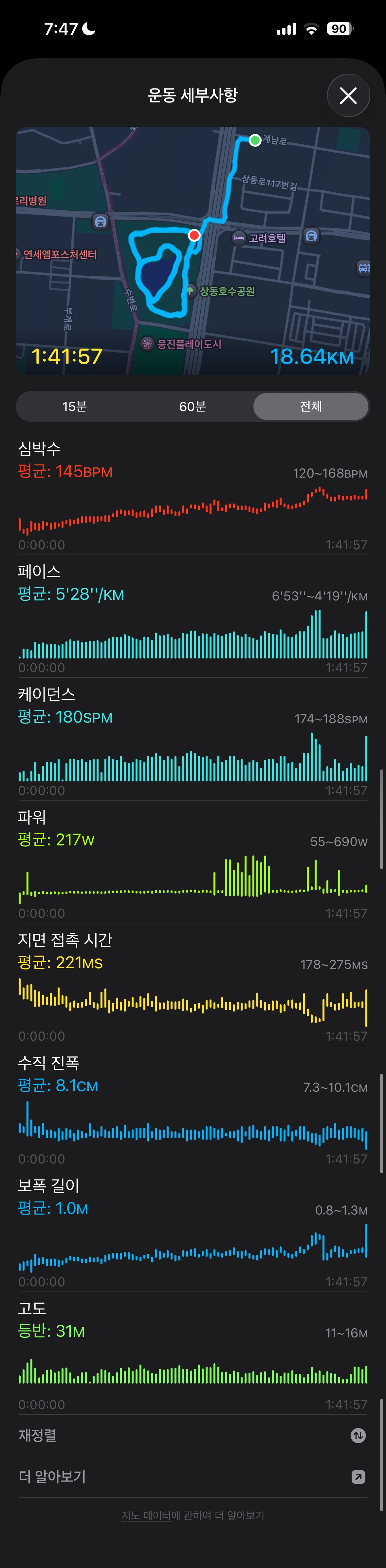Close the 운동 세부사항 sheet
Viewport: 386px width, 1568px height.
click(x=348, y=96)
